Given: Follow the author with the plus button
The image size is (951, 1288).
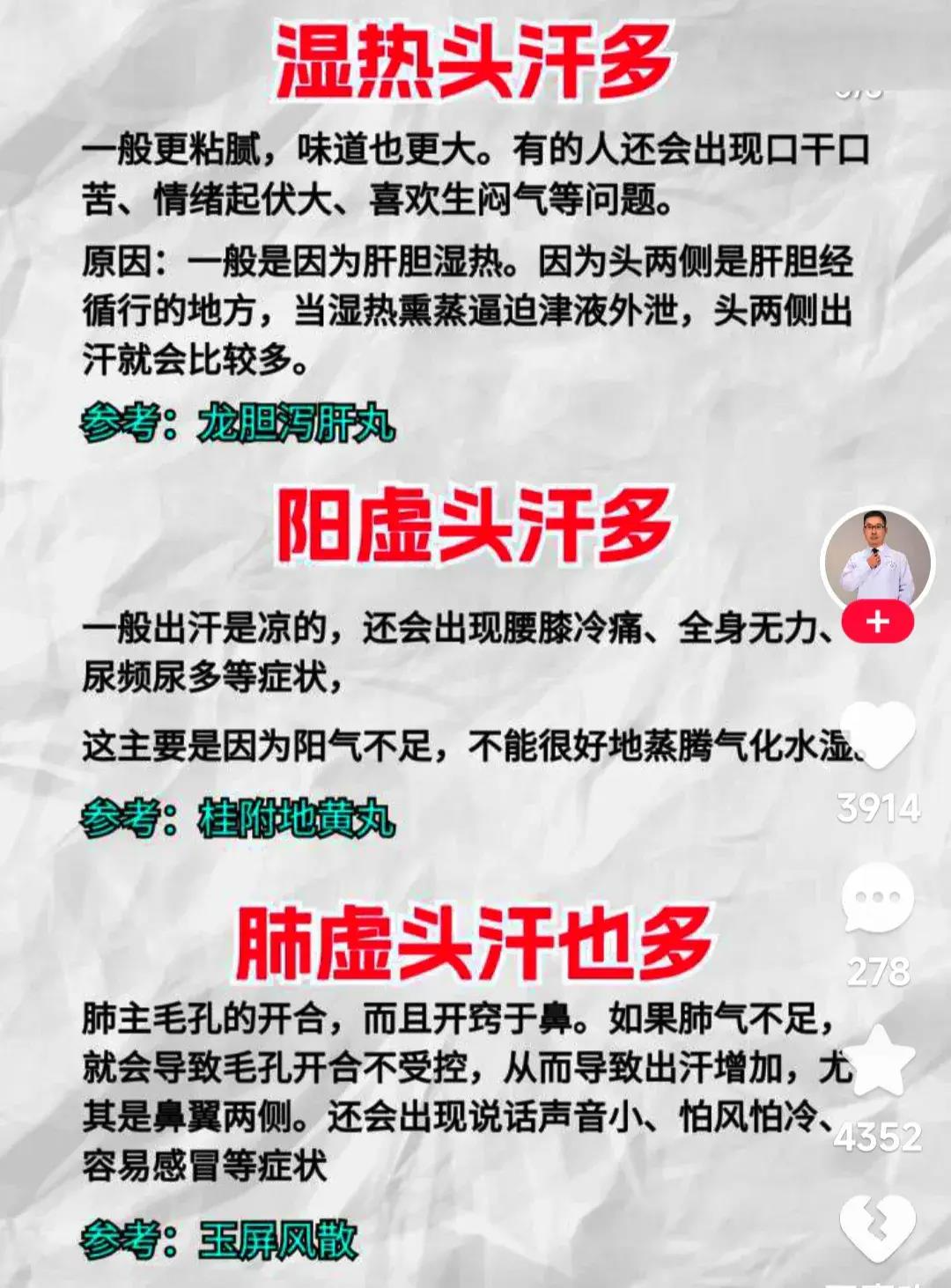Looking at the screenshot, I should [x=877, y=622].
